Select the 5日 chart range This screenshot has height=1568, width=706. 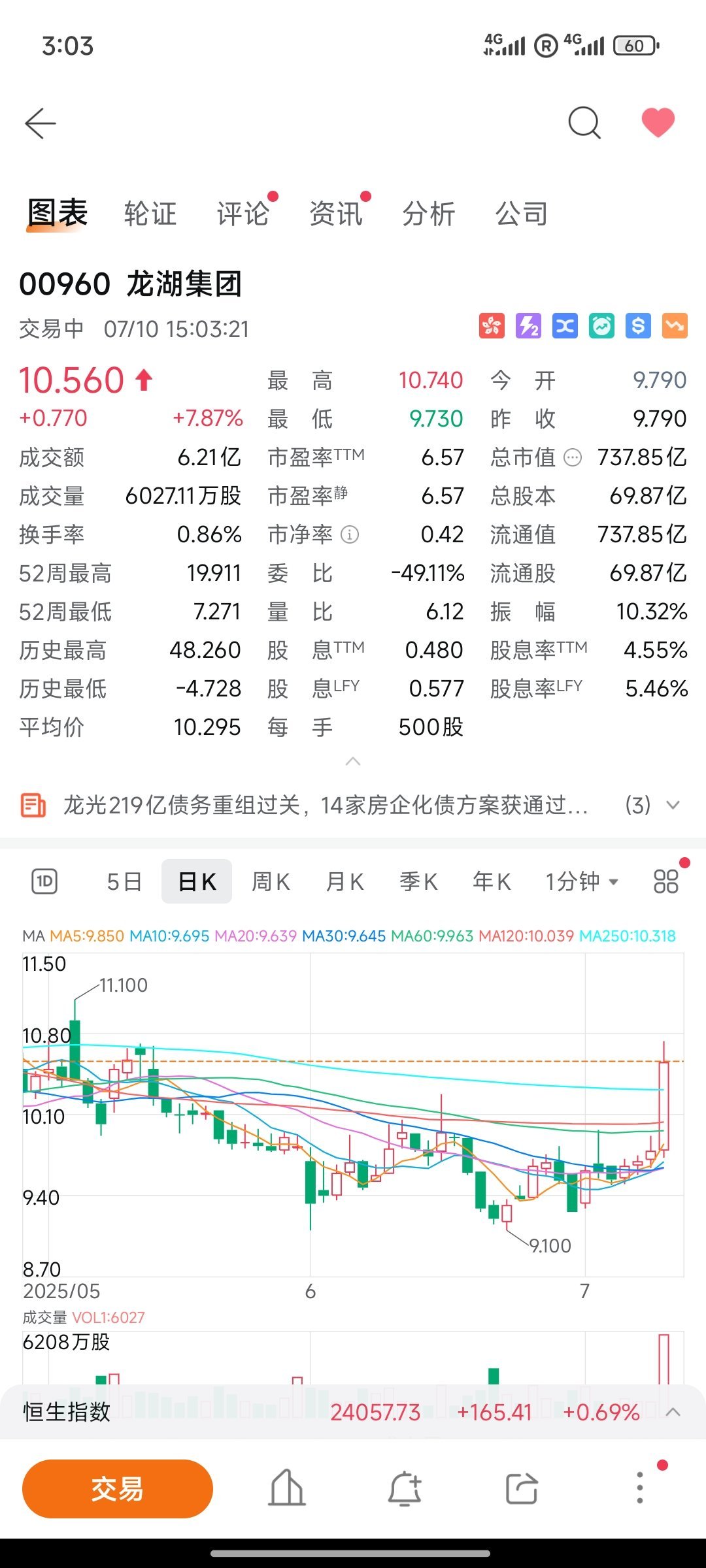tap(124, 882)
